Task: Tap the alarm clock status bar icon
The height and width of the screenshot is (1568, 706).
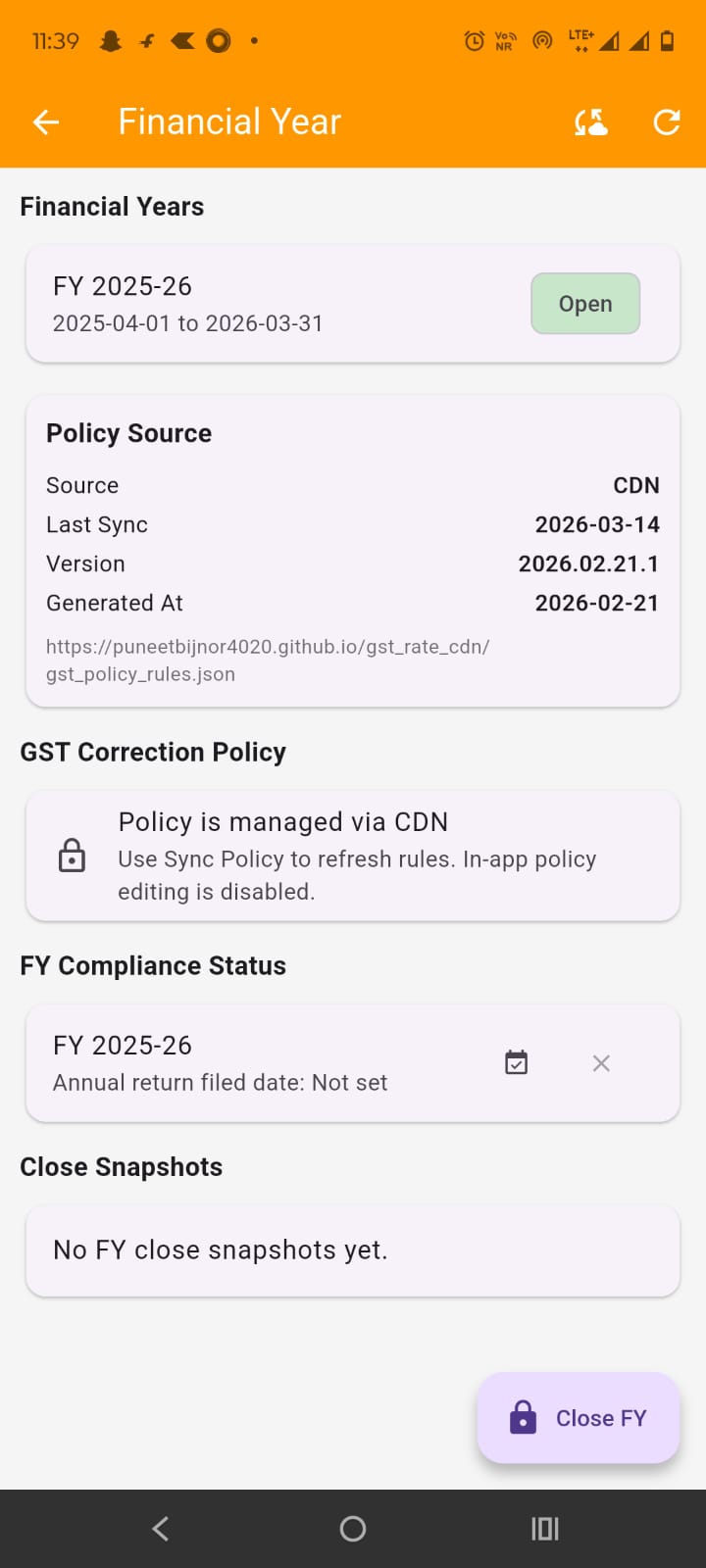Action: [x=472, y=40]
